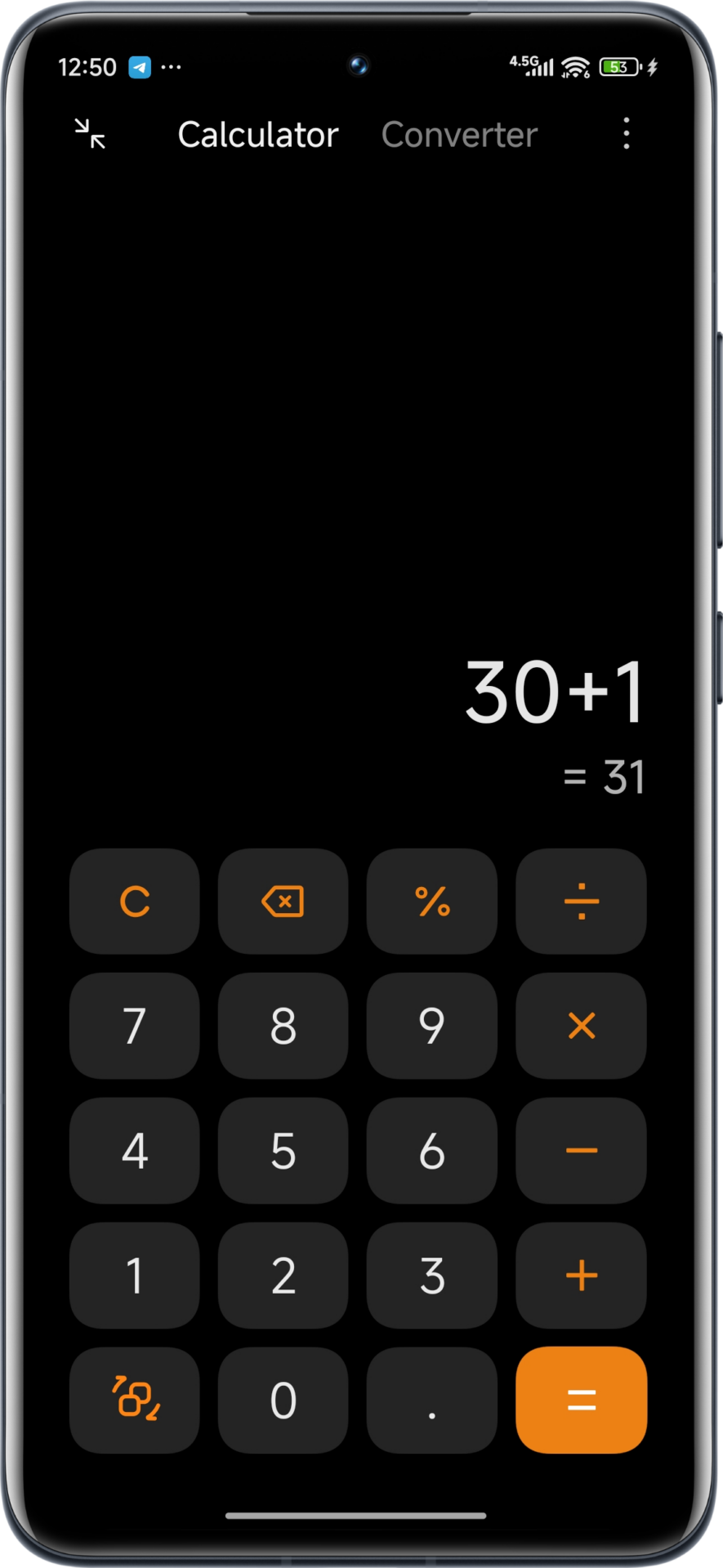
Task: Add a decimal point
Action: point(432,1400)
